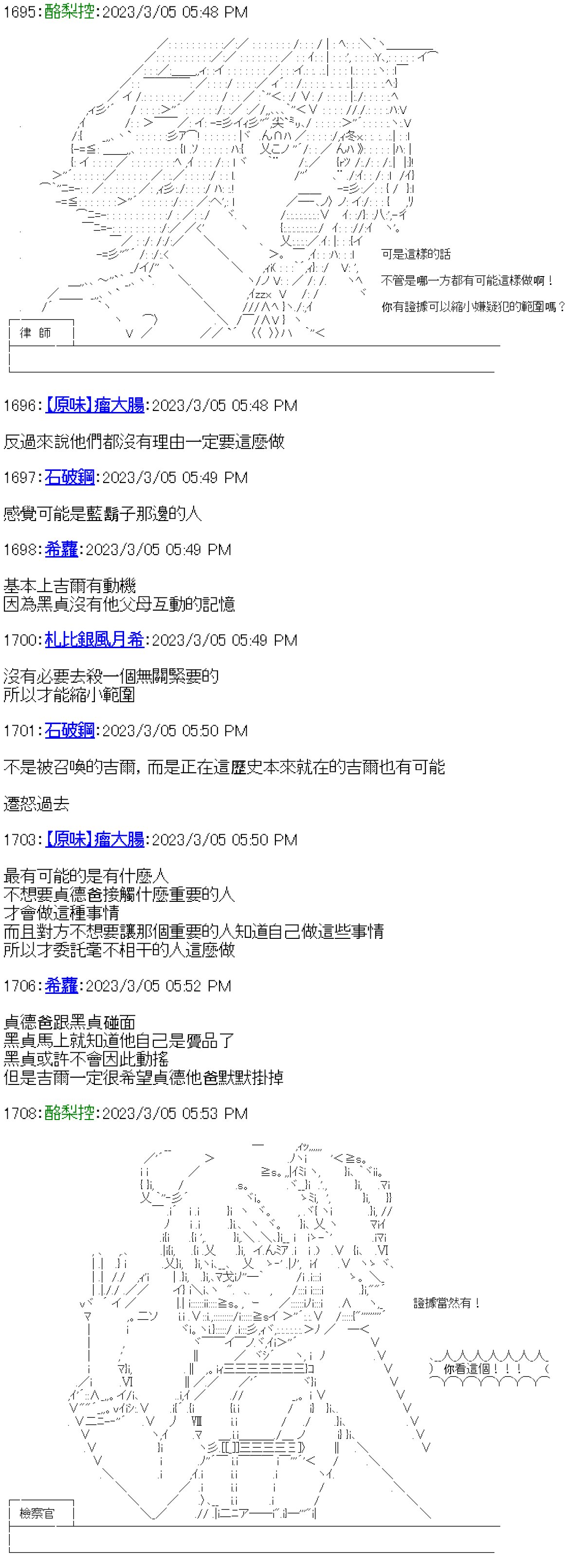Open 【原味】瘤大腸's profile link on post 1696
Screen dimensions: 584x1568
tap(94, 405)
